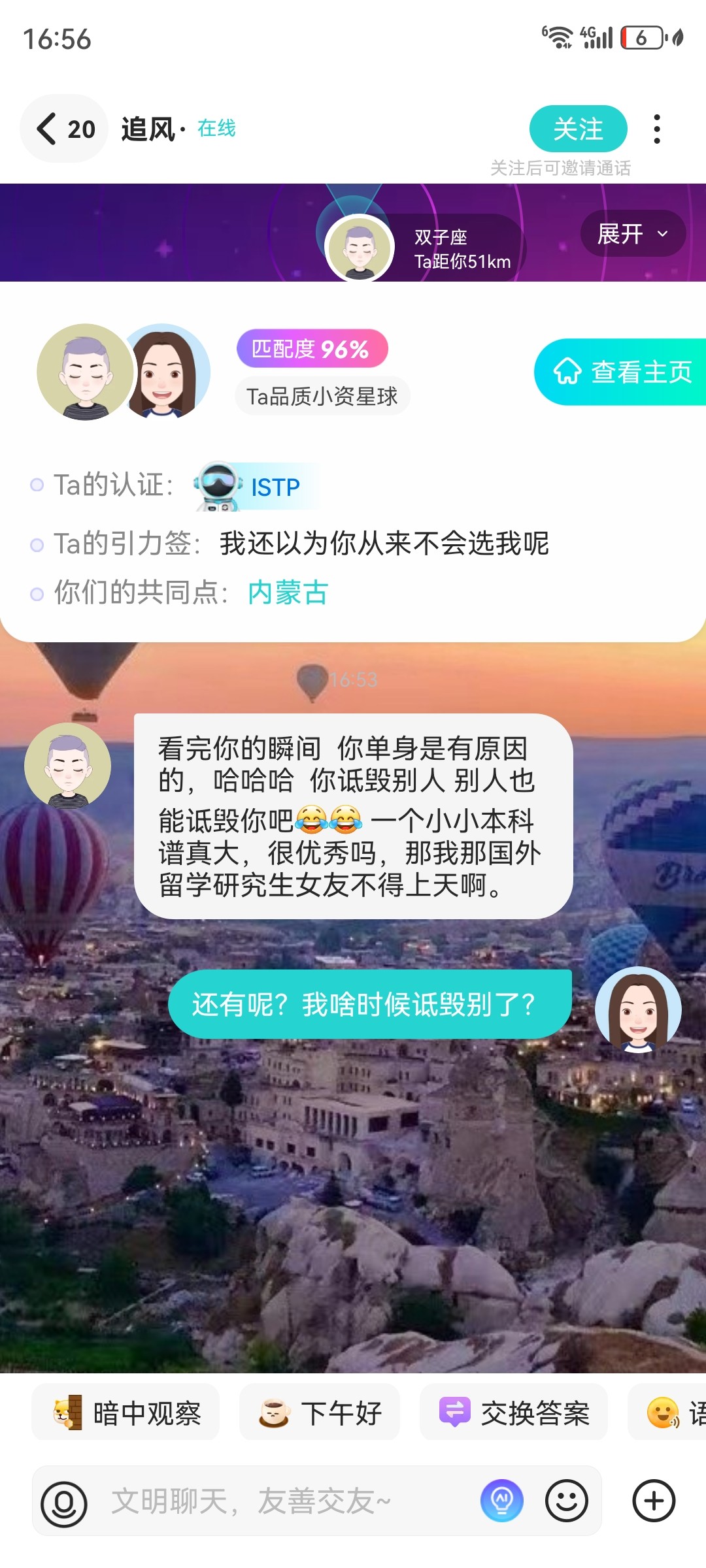Tap the 内蒙古 common point tag
706x1568 pixels.
(288, 593)
